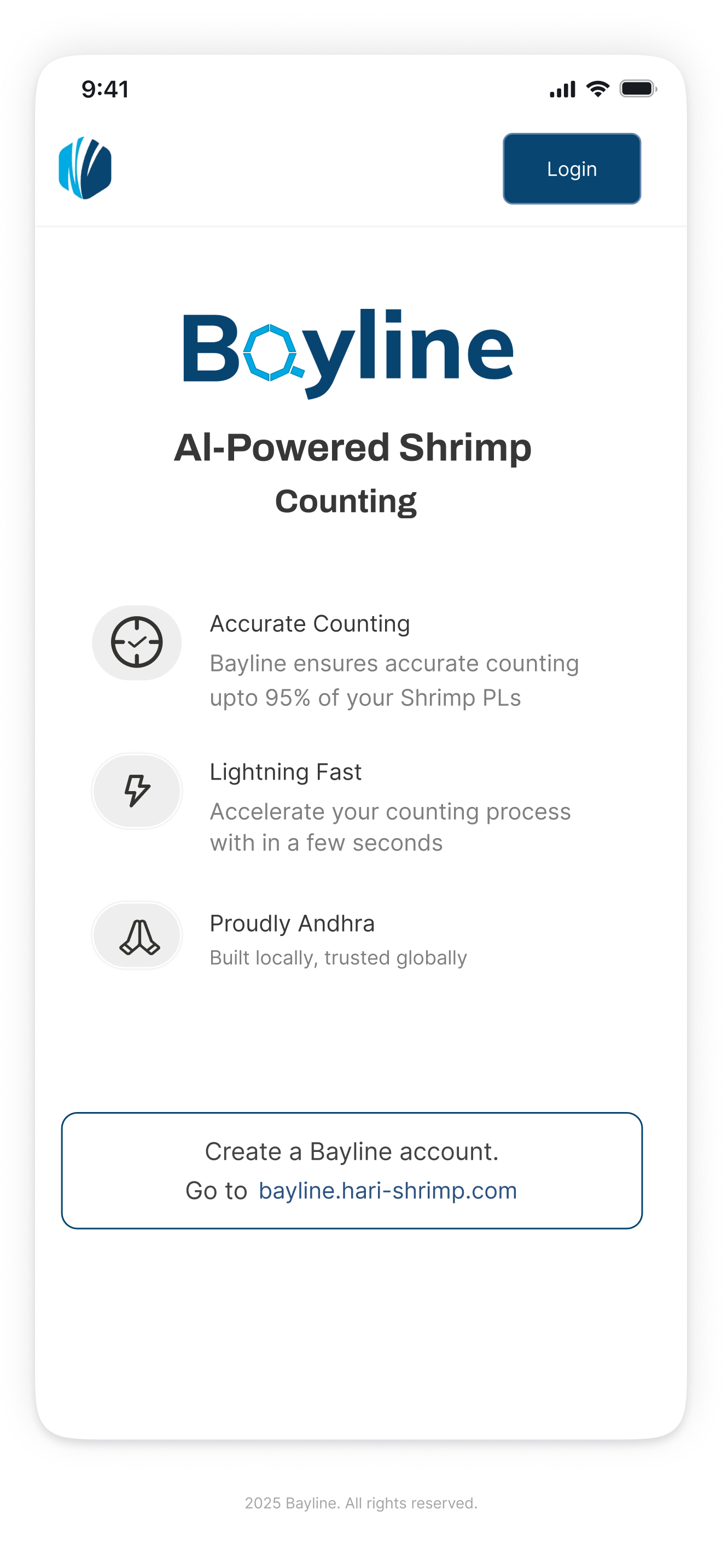This screenshot has width=722, height=1568.
Task: Open the bayline.hari-shrimp.com link
Action: tap(388, 1190)
